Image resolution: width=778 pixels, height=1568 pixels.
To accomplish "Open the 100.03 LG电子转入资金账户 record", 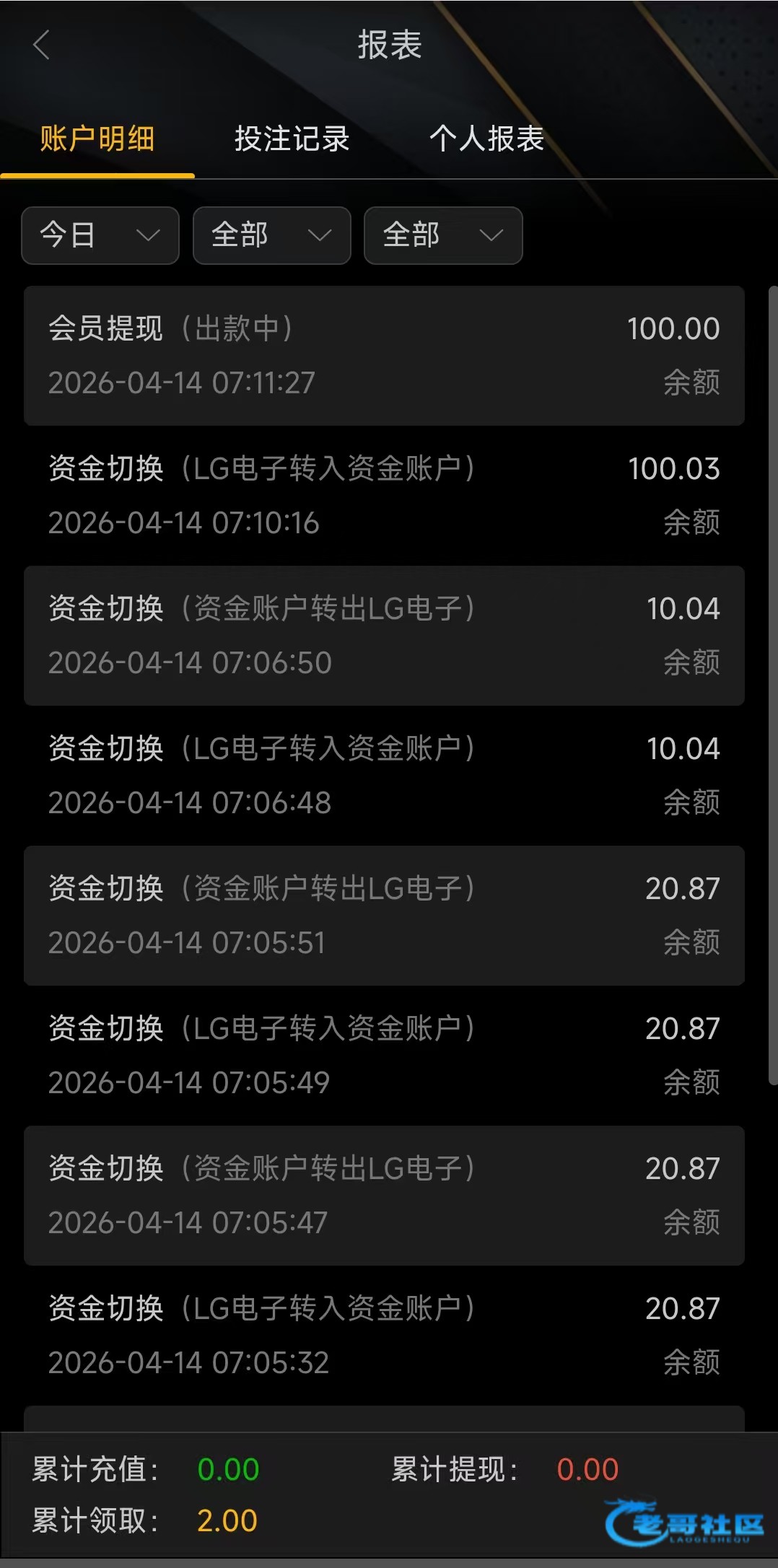I will click(x=384, y=496).
